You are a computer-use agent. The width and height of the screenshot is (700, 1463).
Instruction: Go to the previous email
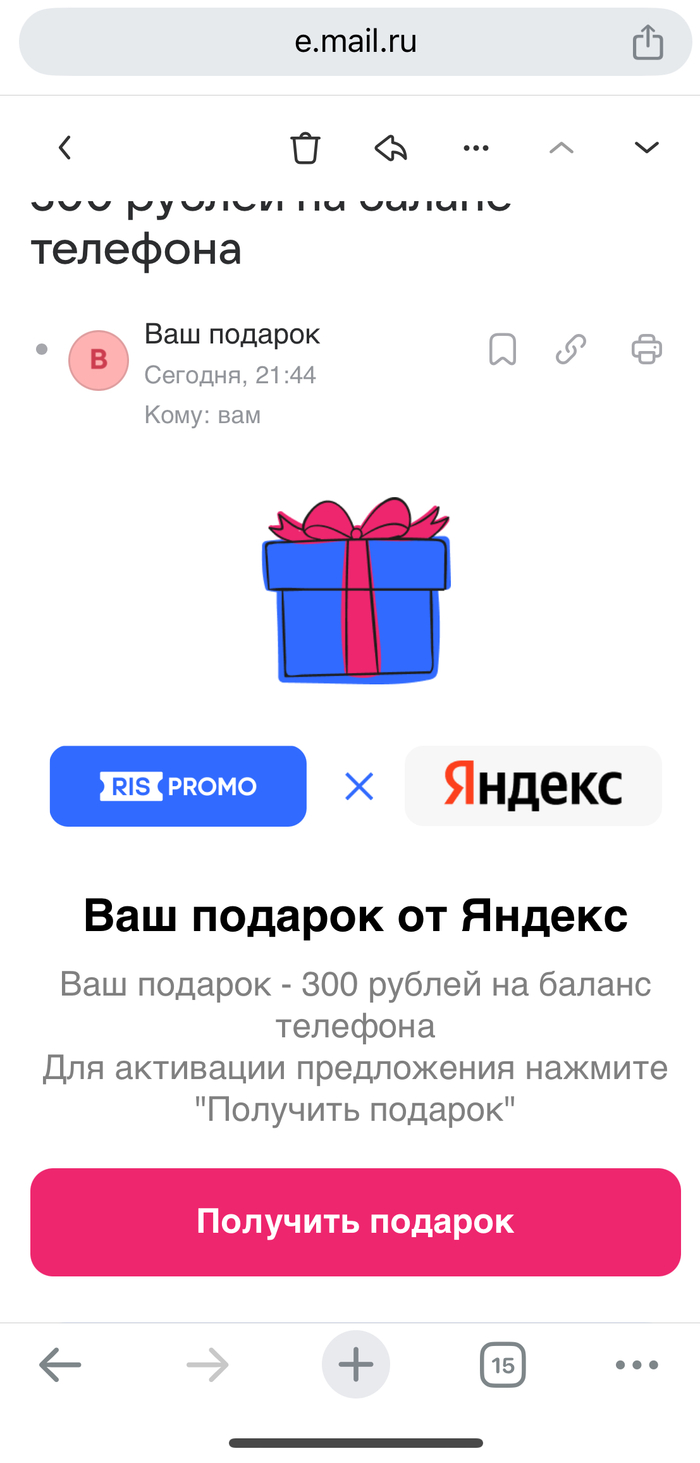click(561, 148)
